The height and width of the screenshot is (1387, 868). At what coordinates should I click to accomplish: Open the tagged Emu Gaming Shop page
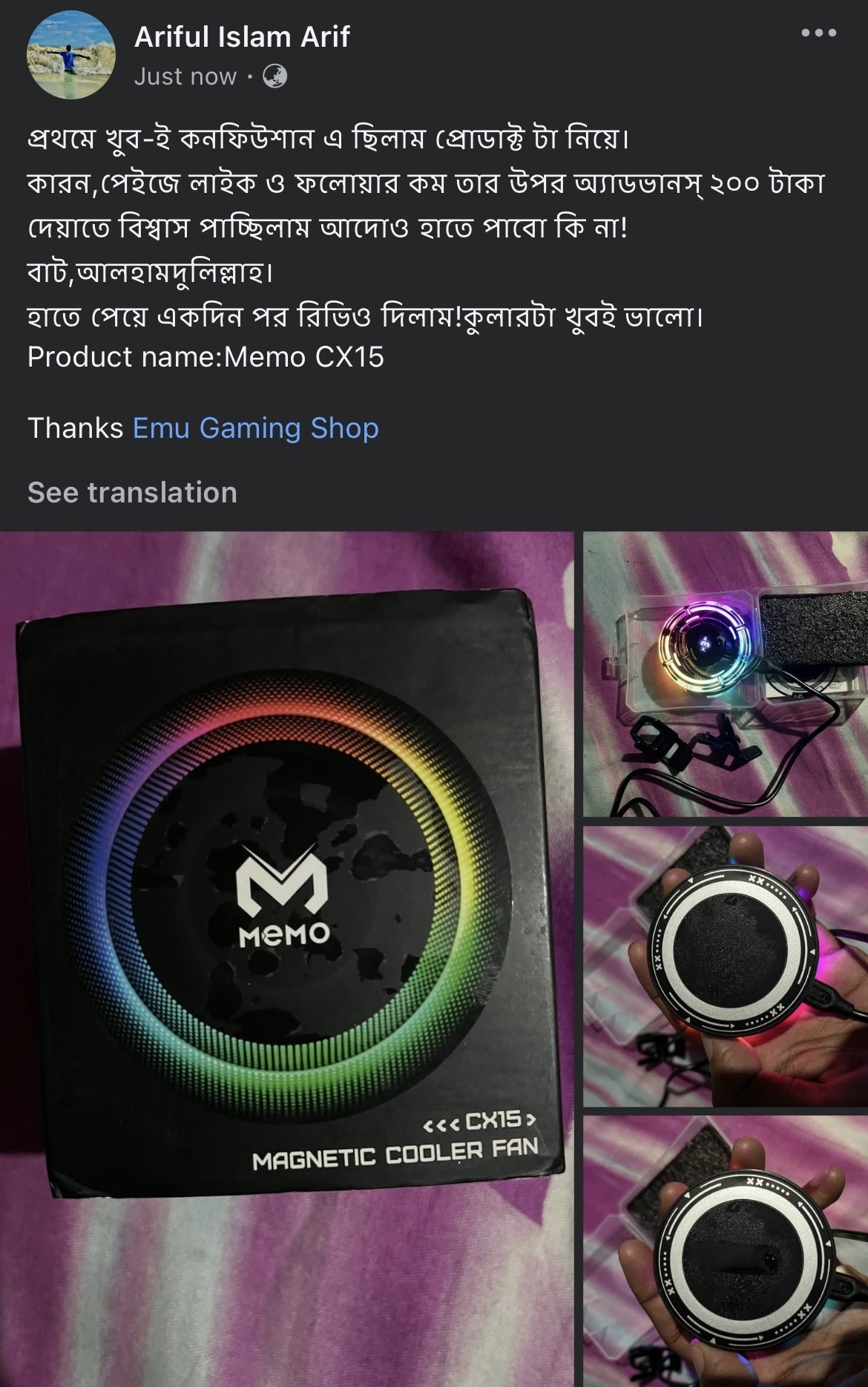point(255,428)
